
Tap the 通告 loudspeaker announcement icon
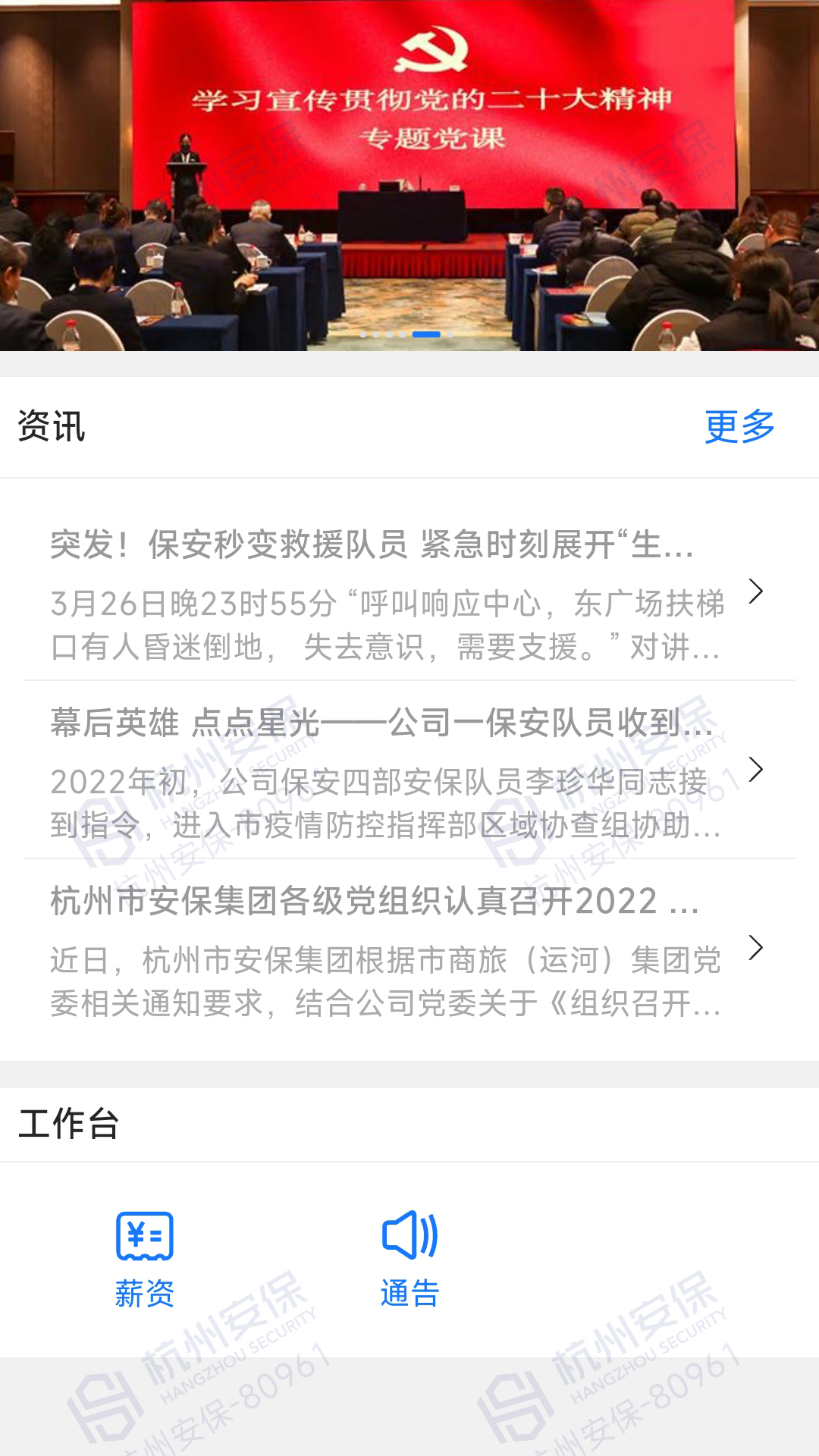click(409, 1236)
